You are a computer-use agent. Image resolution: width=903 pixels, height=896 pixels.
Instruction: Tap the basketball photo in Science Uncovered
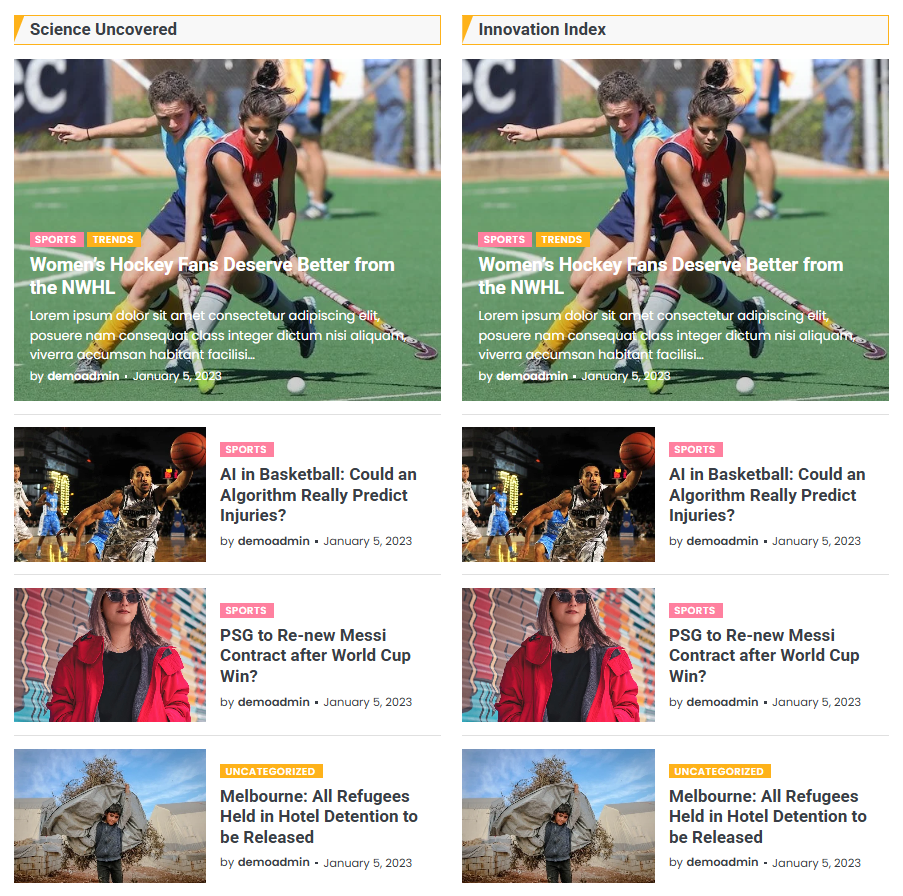110,494
